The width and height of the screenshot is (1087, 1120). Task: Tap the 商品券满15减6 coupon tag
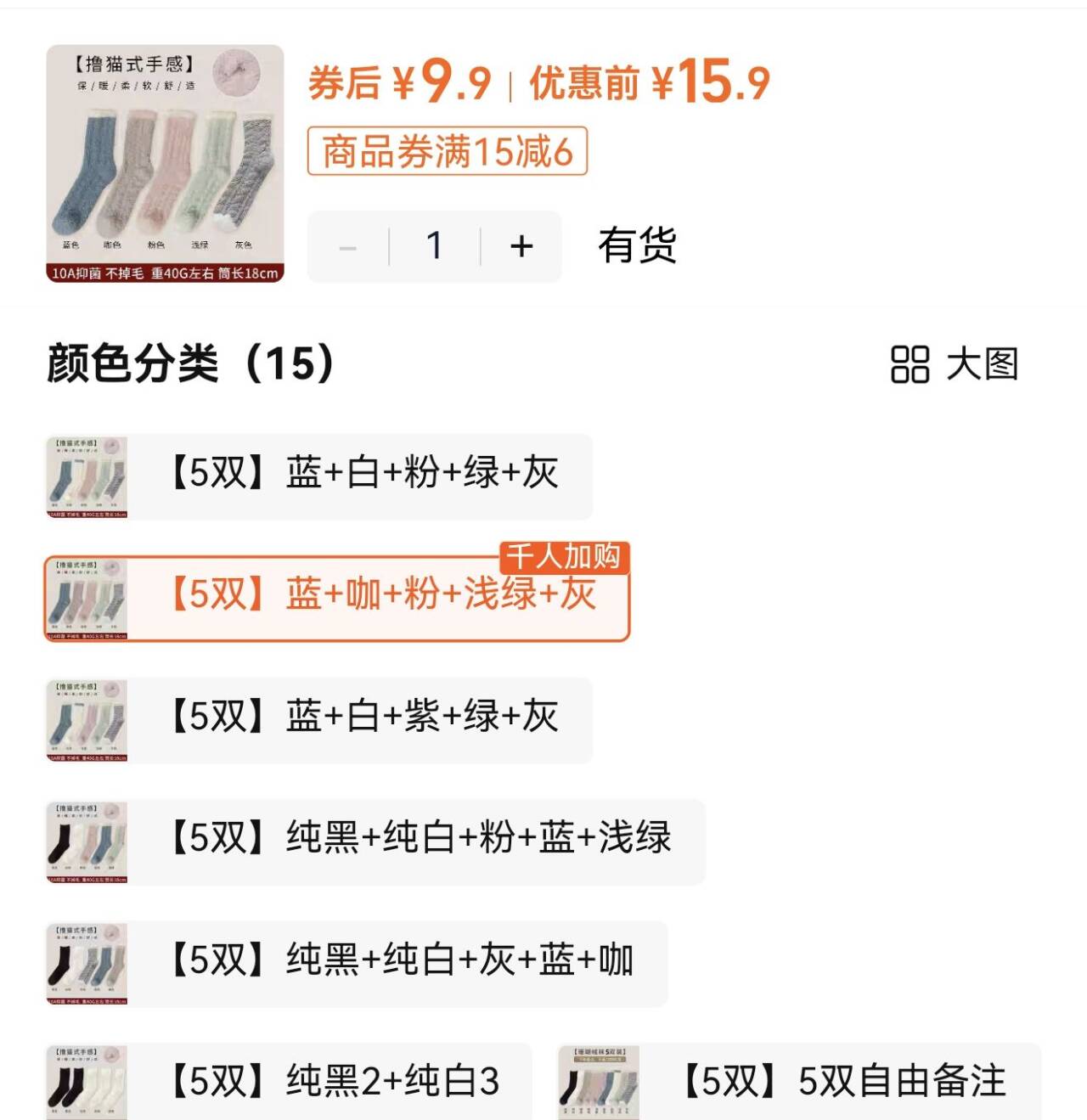click(447, 152)
